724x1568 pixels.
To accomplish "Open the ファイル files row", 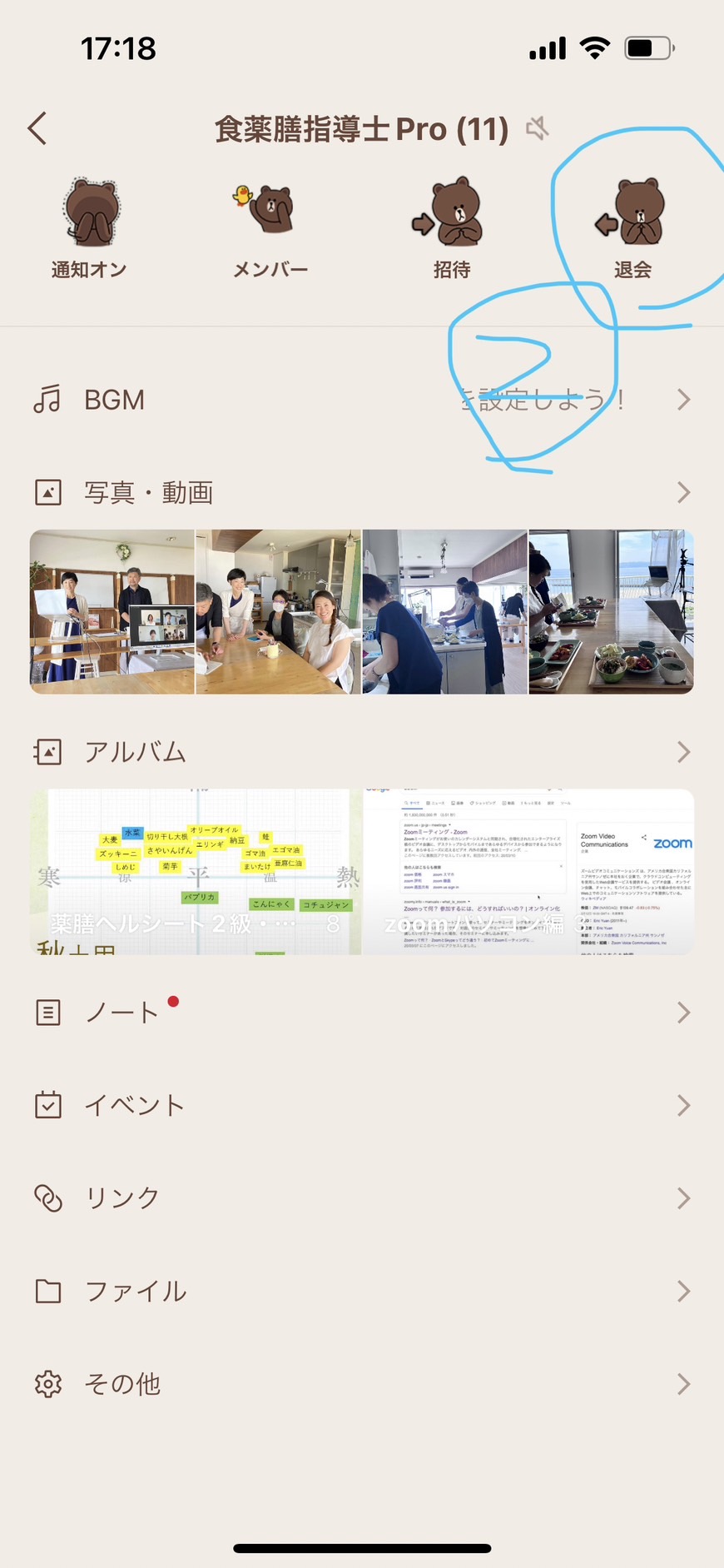I will (x=362, y=1292).
